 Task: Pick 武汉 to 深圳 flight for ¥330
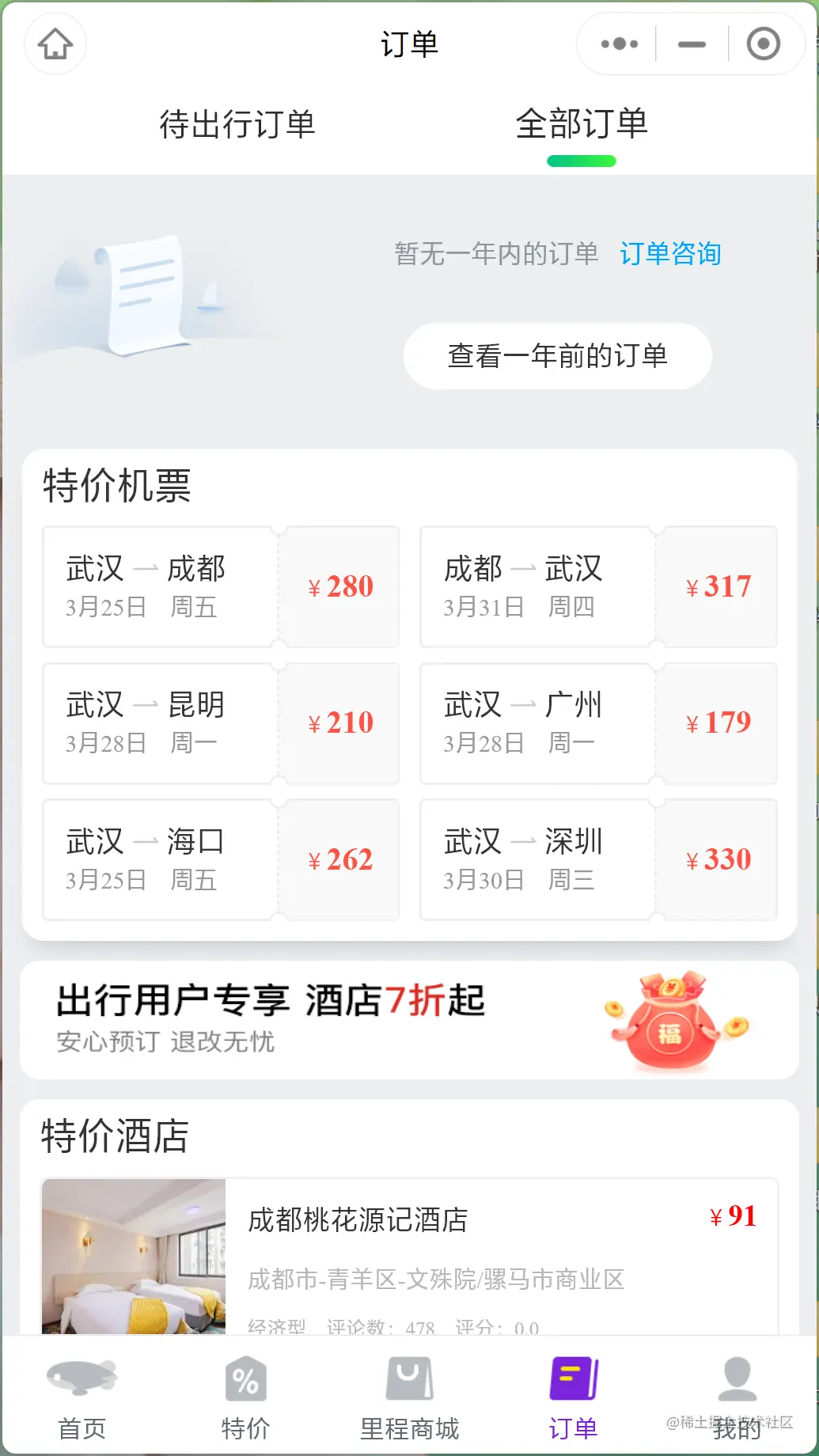click(x=598, y=859)
